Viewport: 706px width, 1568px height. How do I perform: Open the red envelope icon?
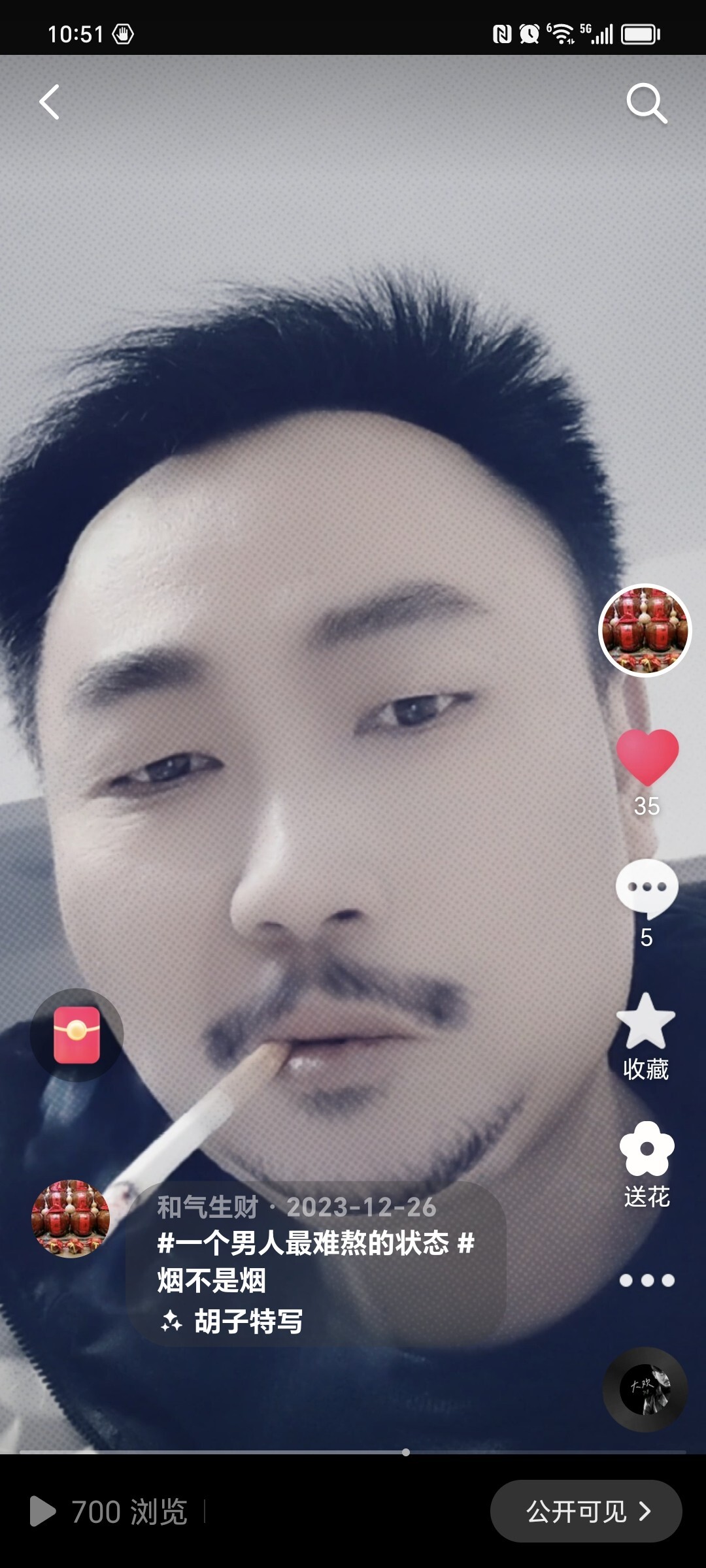[x=76, y=1035]
